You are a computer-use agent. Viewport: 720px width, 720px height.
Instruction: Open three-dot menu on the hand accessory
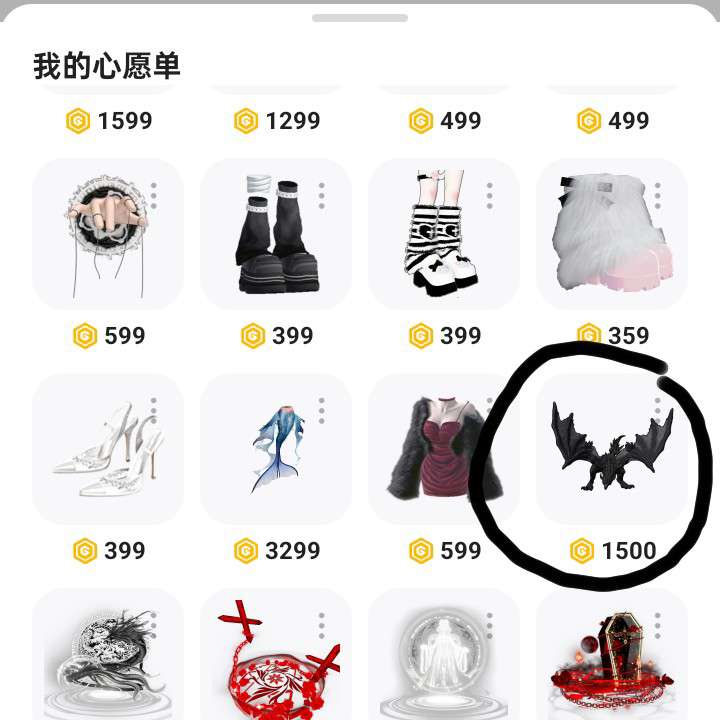pos(154,195)
